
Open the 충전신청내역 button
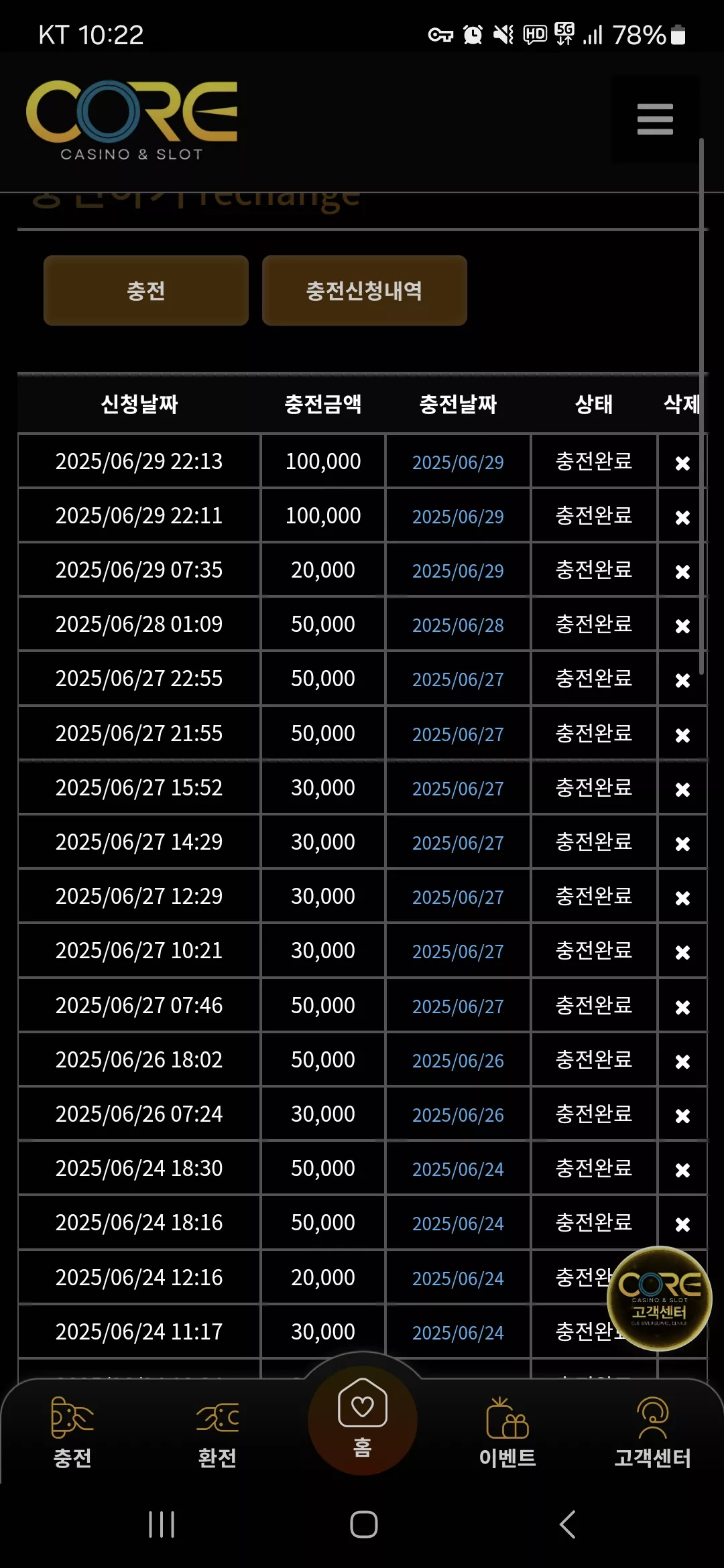click(364, 290)
